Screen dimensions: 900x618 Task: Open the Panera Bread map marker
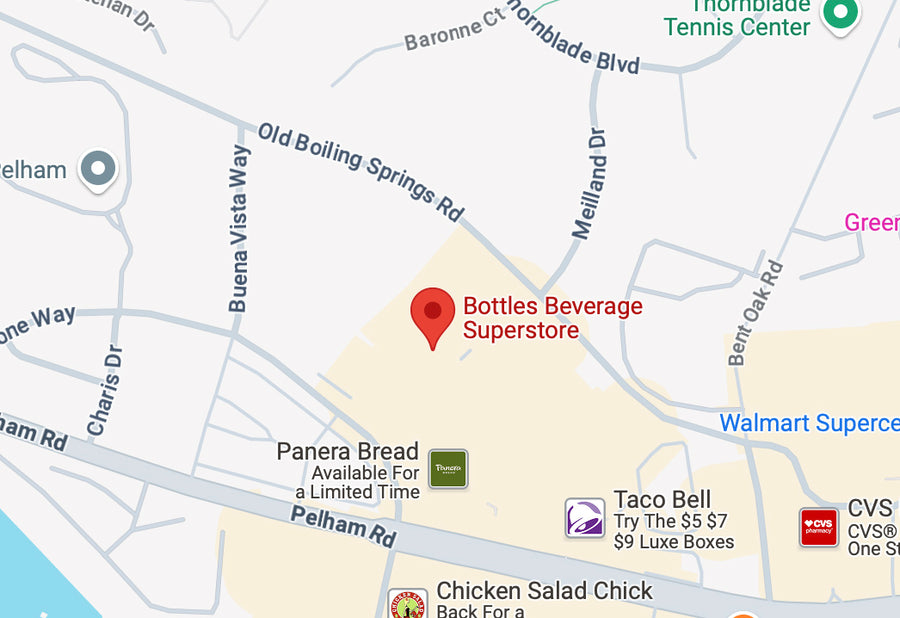click(x=448, y=468)
